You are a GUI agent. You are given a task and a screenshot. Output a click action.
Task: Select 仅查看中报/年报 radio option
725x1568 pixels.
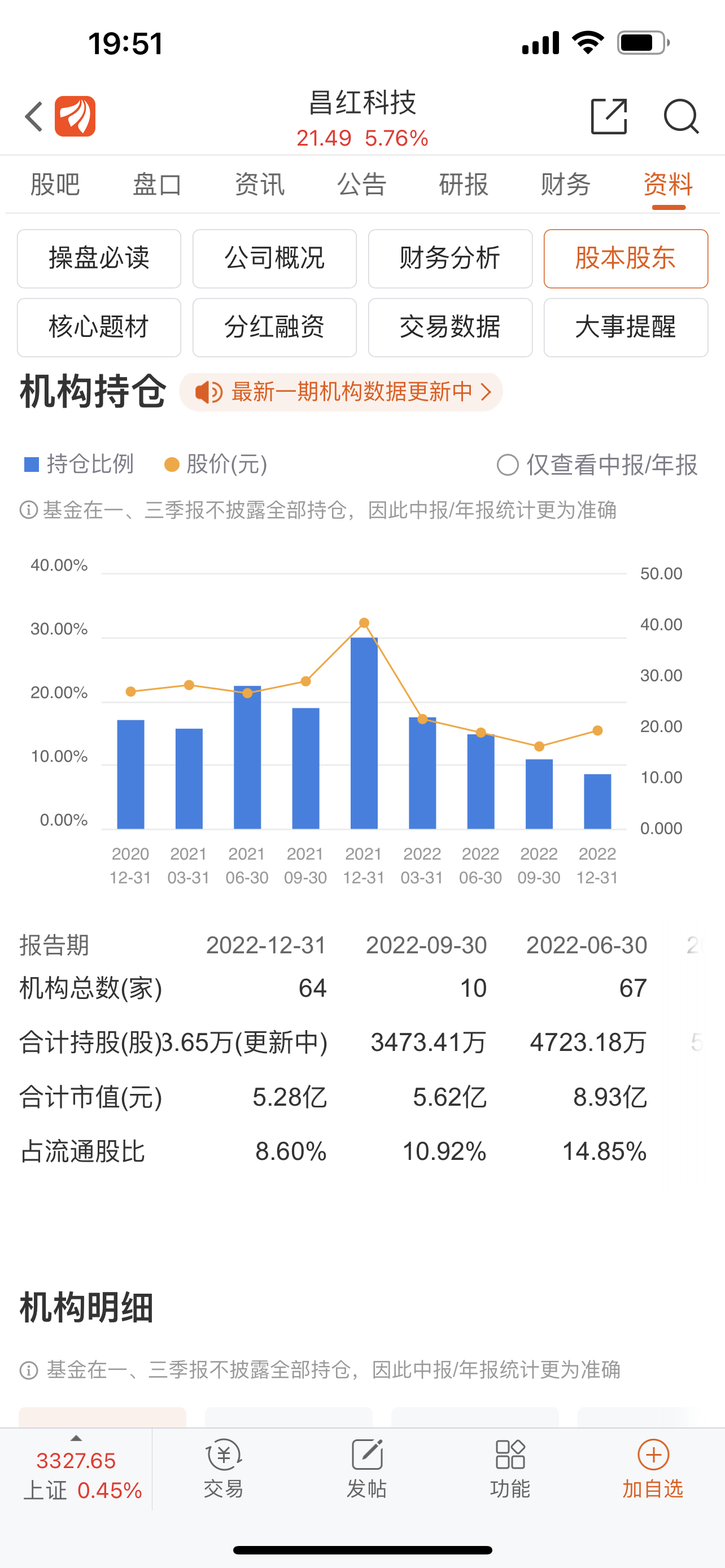(x=508, y=466)
